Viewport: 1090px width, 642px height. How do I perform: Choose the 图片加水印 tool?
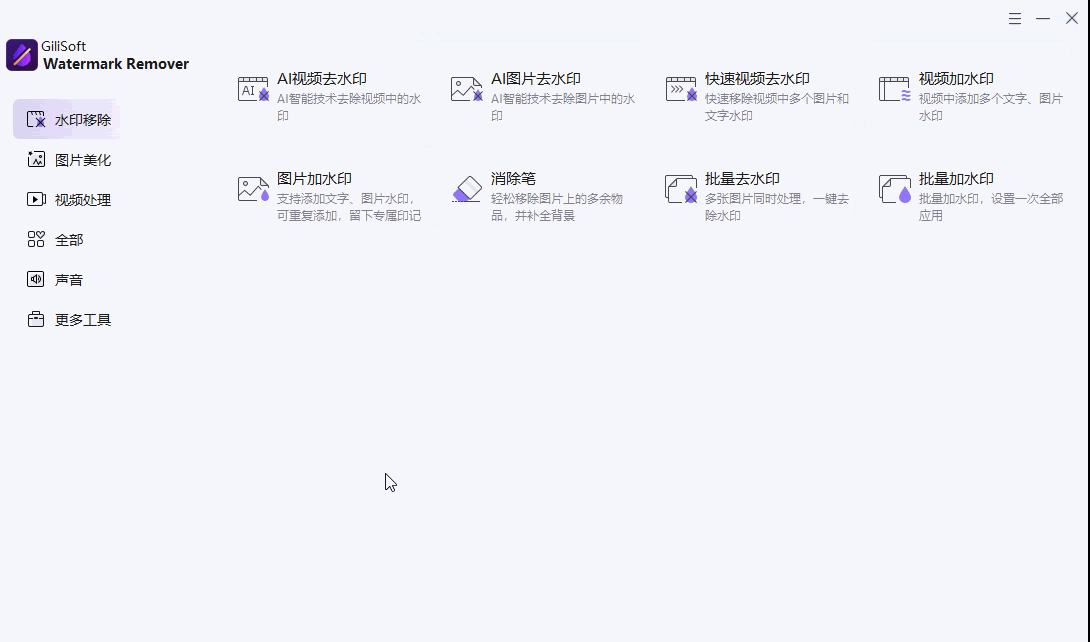pyautogui.click(x=314, y=179)
